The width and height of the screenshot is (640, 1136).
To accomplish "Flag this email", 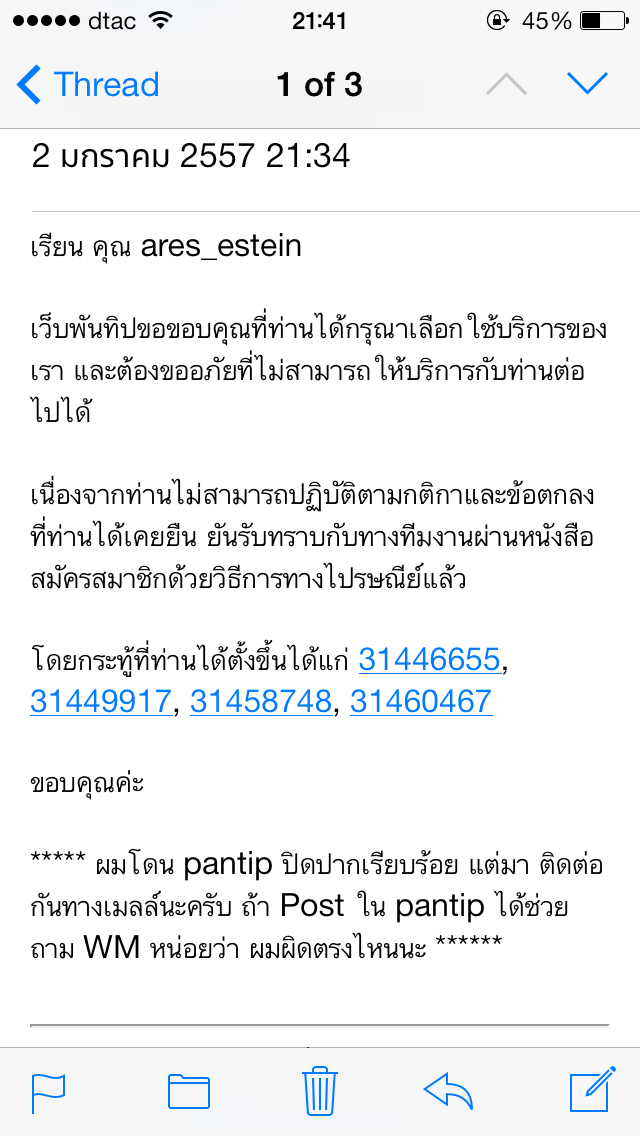I will tap(49, 1092).
